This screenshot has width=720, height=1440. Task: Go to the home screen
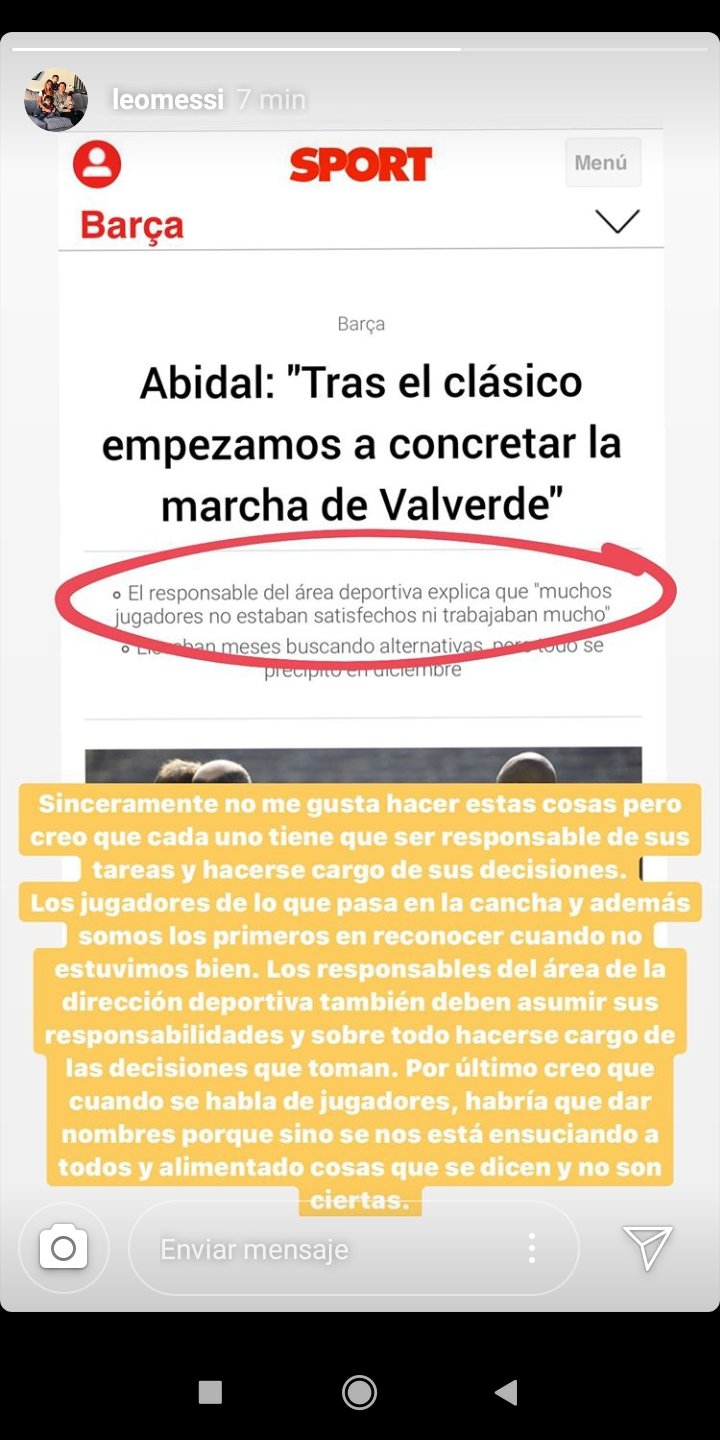(359, 1392)
